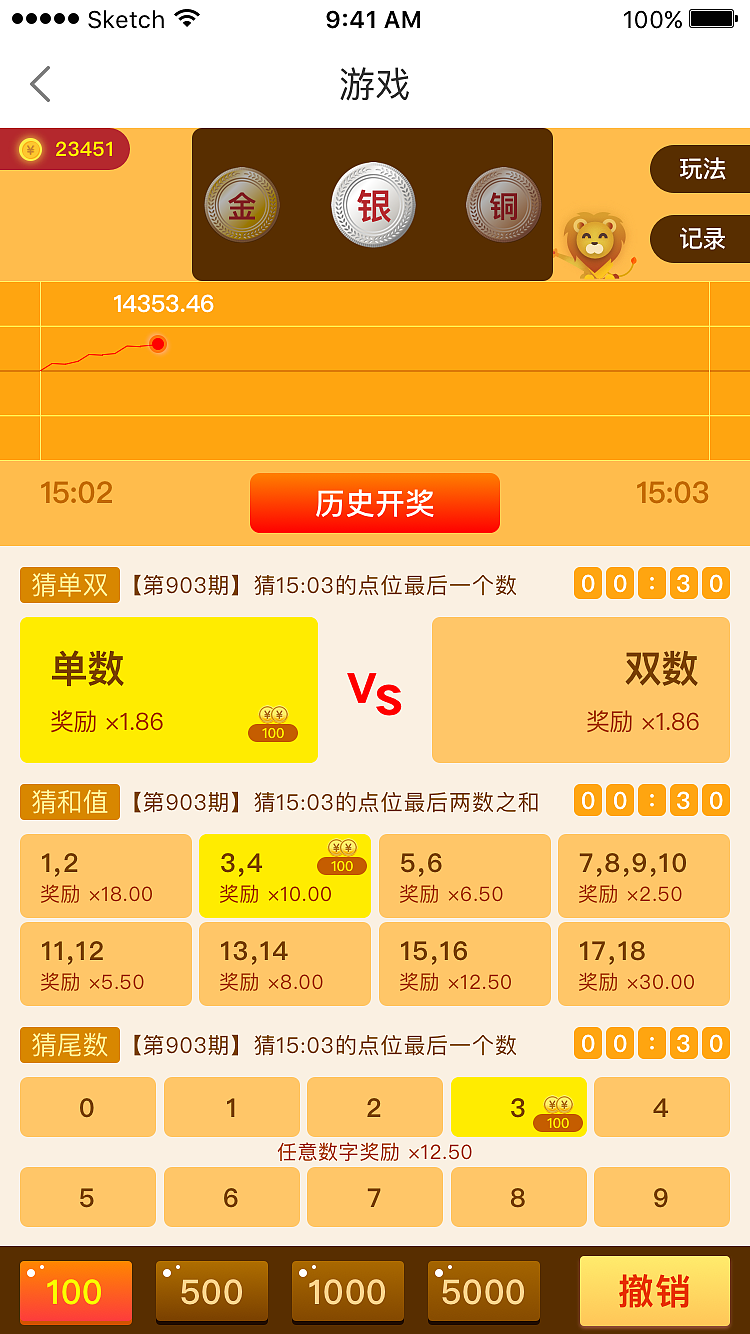Image resolution: width=750 pixels, height=1334 pixels.
Task: Open 历史开奖 past results
Action: click(x=375, y=503)
